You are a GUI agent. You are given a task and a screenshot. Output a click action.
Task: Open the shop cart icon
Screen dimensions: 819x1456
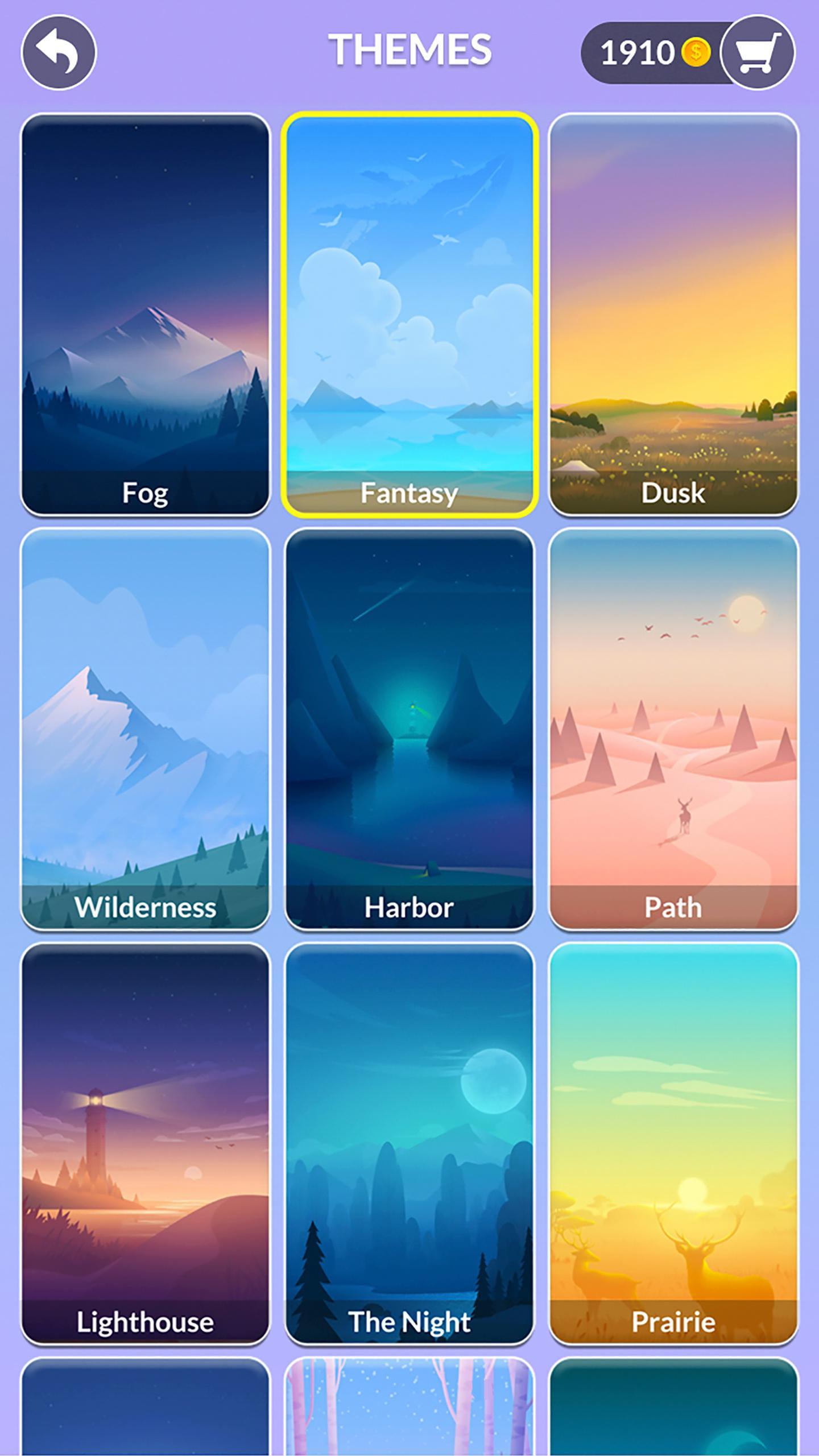point(758,52)
